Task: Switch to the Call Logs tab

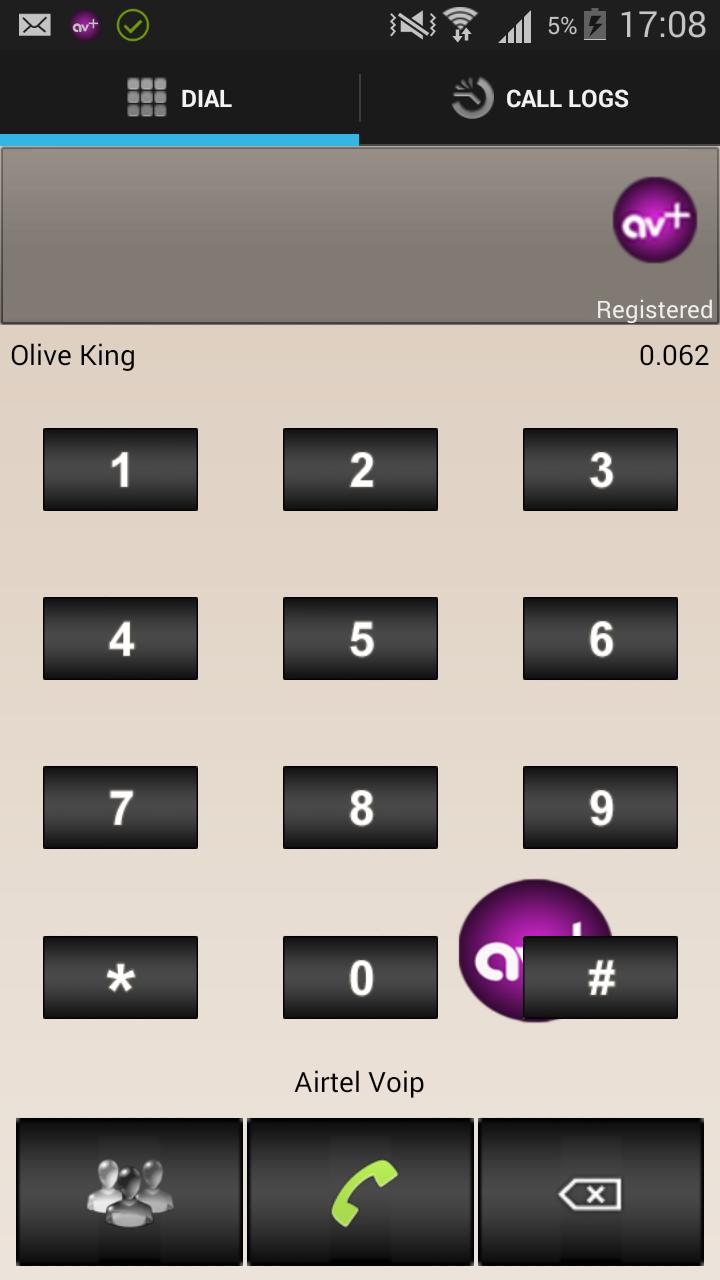Action: [540, 99]
